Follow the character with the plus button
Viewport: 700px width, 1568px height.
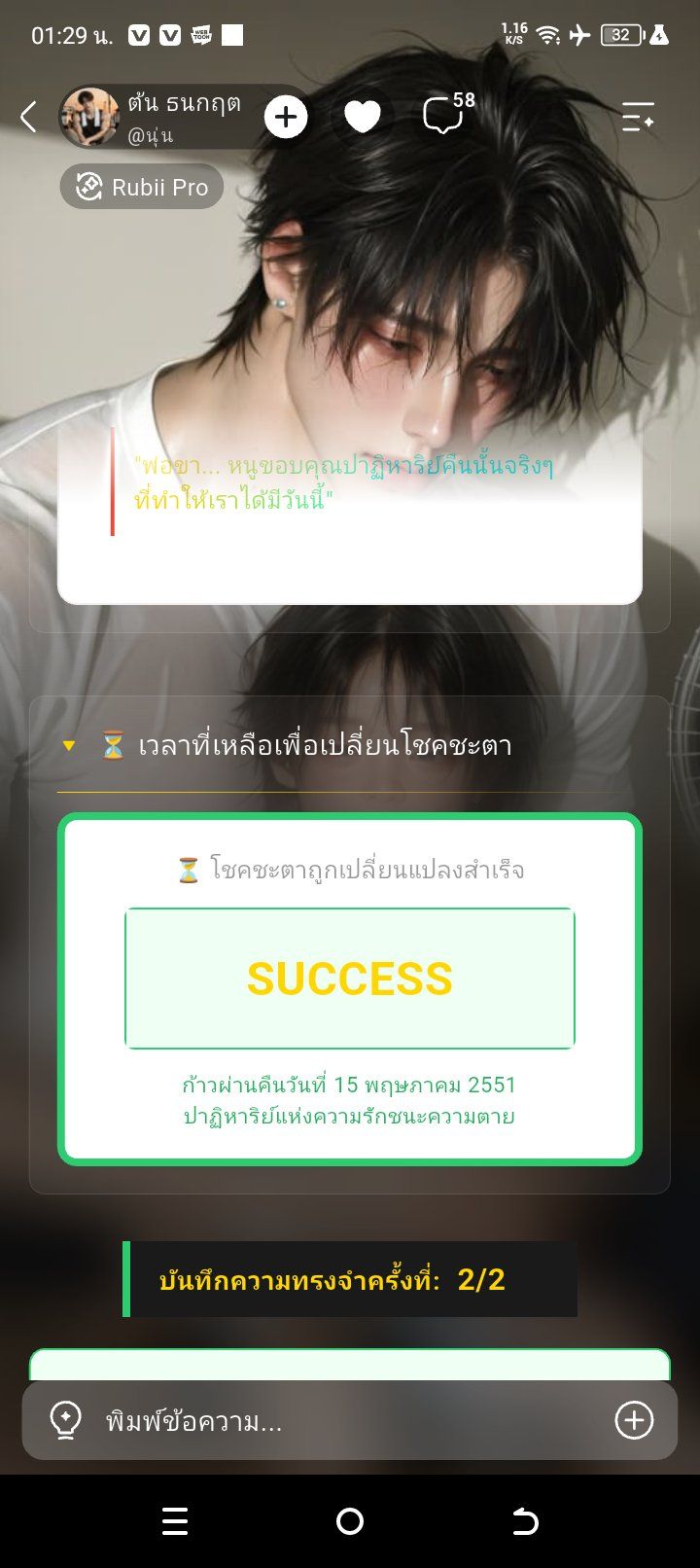click(286, 118)
